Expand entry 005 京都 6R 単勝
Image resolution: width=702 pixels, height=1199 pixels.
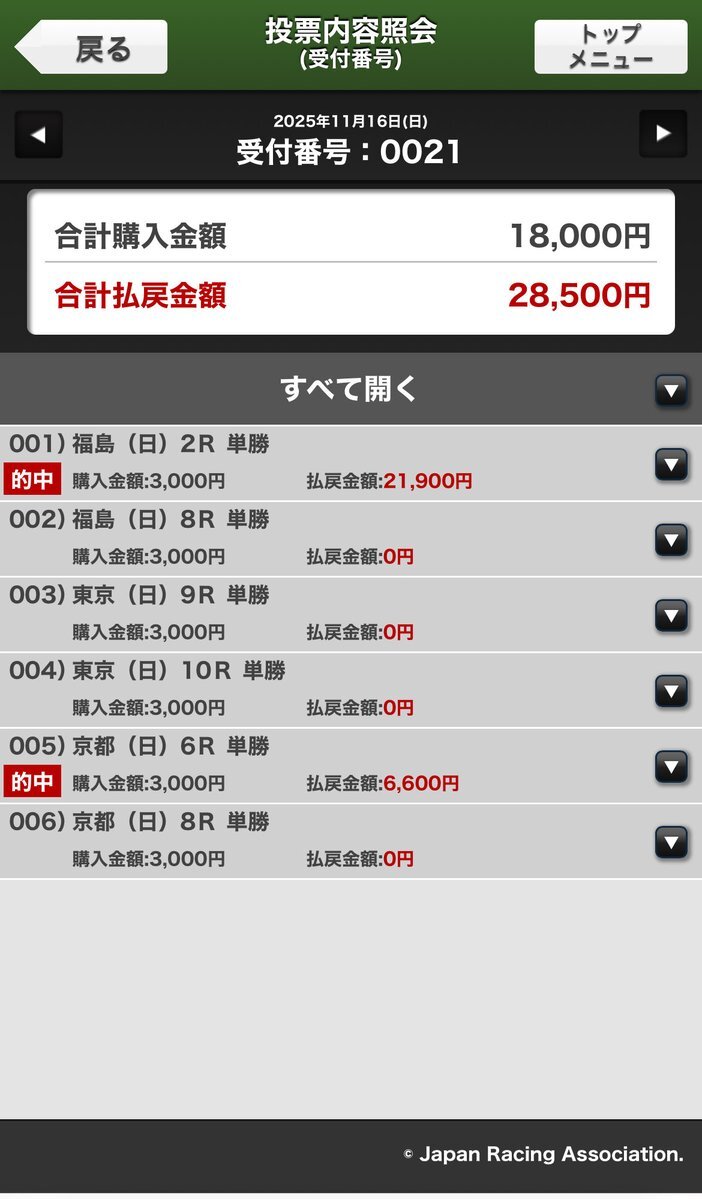pyautogui.click(x=671, y=767)
